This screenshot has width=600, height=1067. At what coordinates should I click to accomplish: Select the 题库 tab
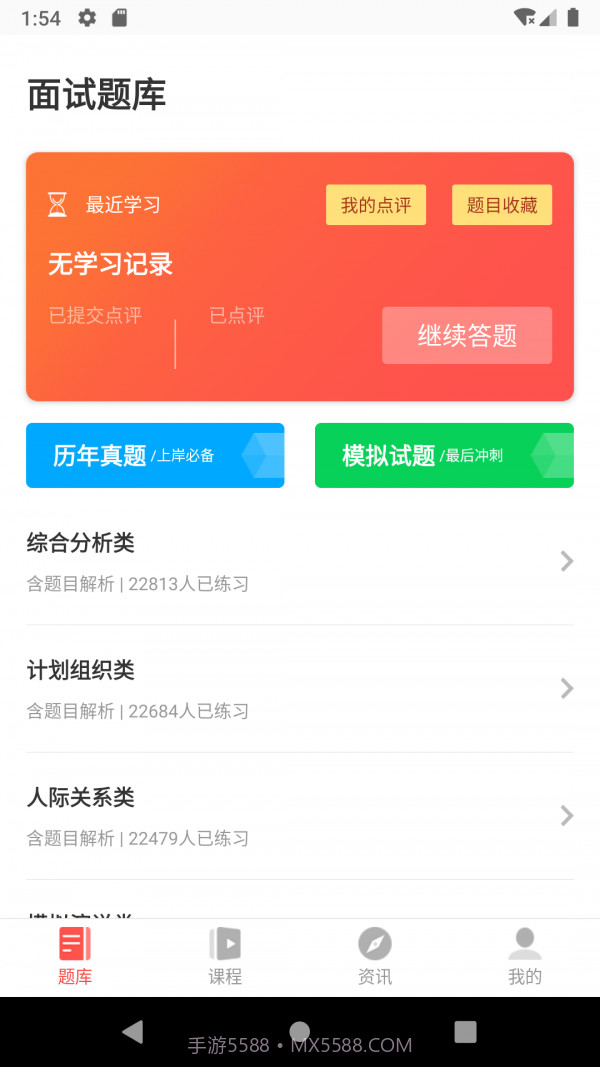(75, 957)
